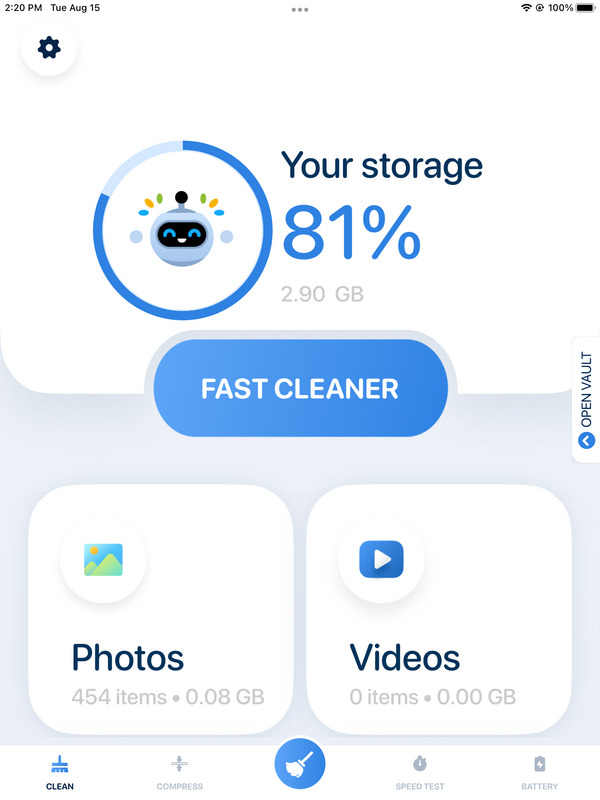Open the Videos card
The height and width of the screenshot is (800, 600).
click(438, 610)
